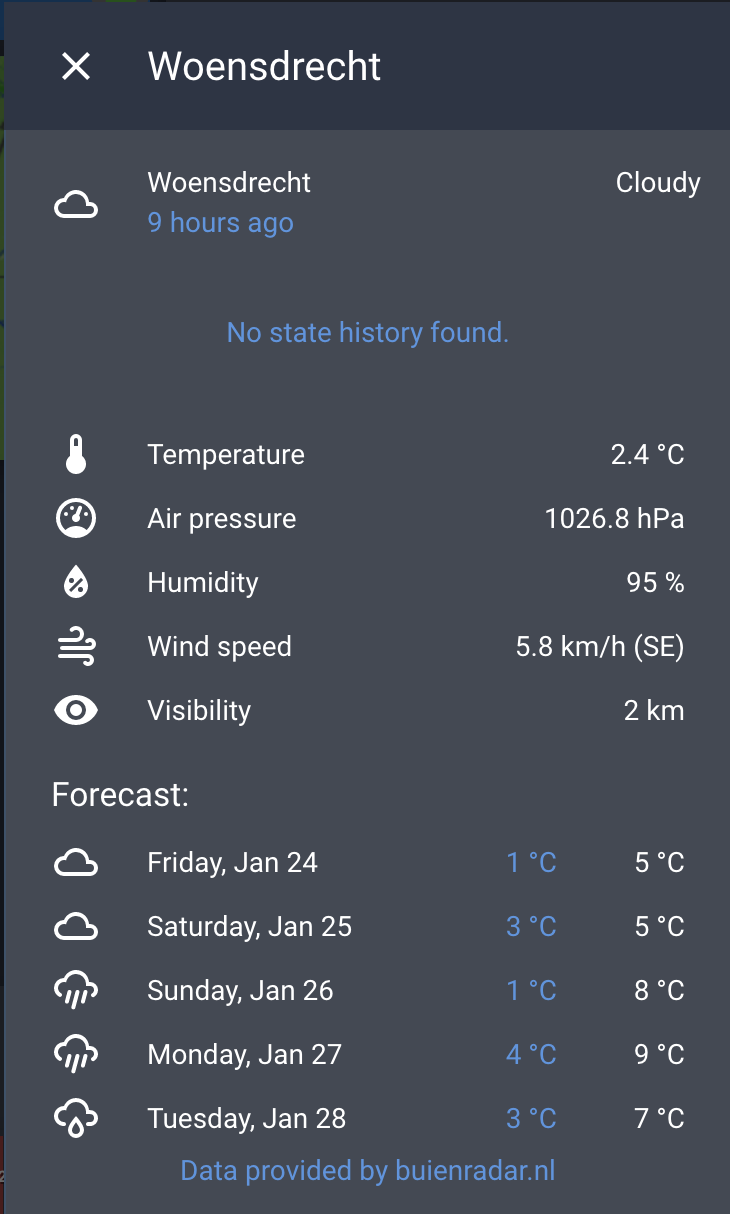Open the 9 hours ago history link

(x=221, y=223)
